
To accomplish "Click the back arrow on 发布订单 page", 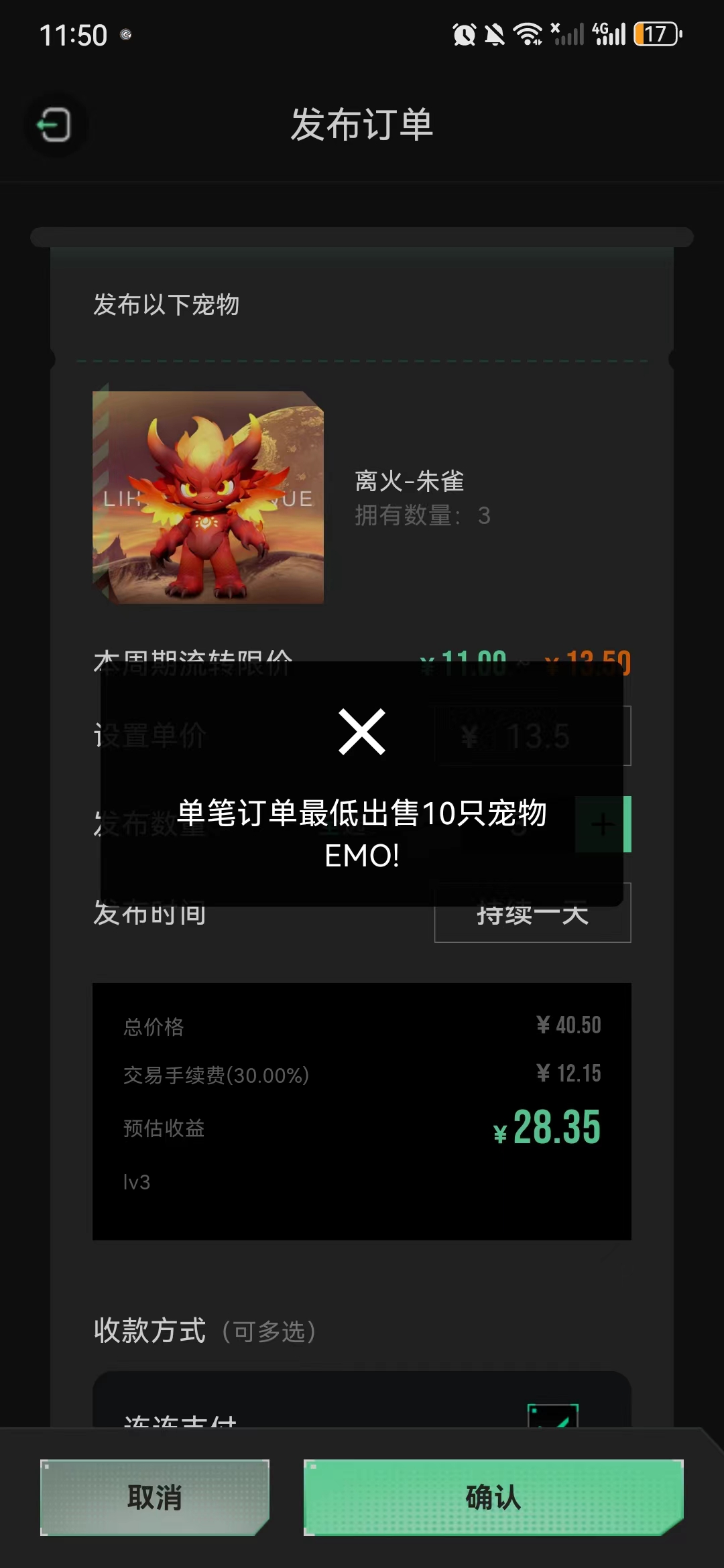I will [x=56, y=126].
